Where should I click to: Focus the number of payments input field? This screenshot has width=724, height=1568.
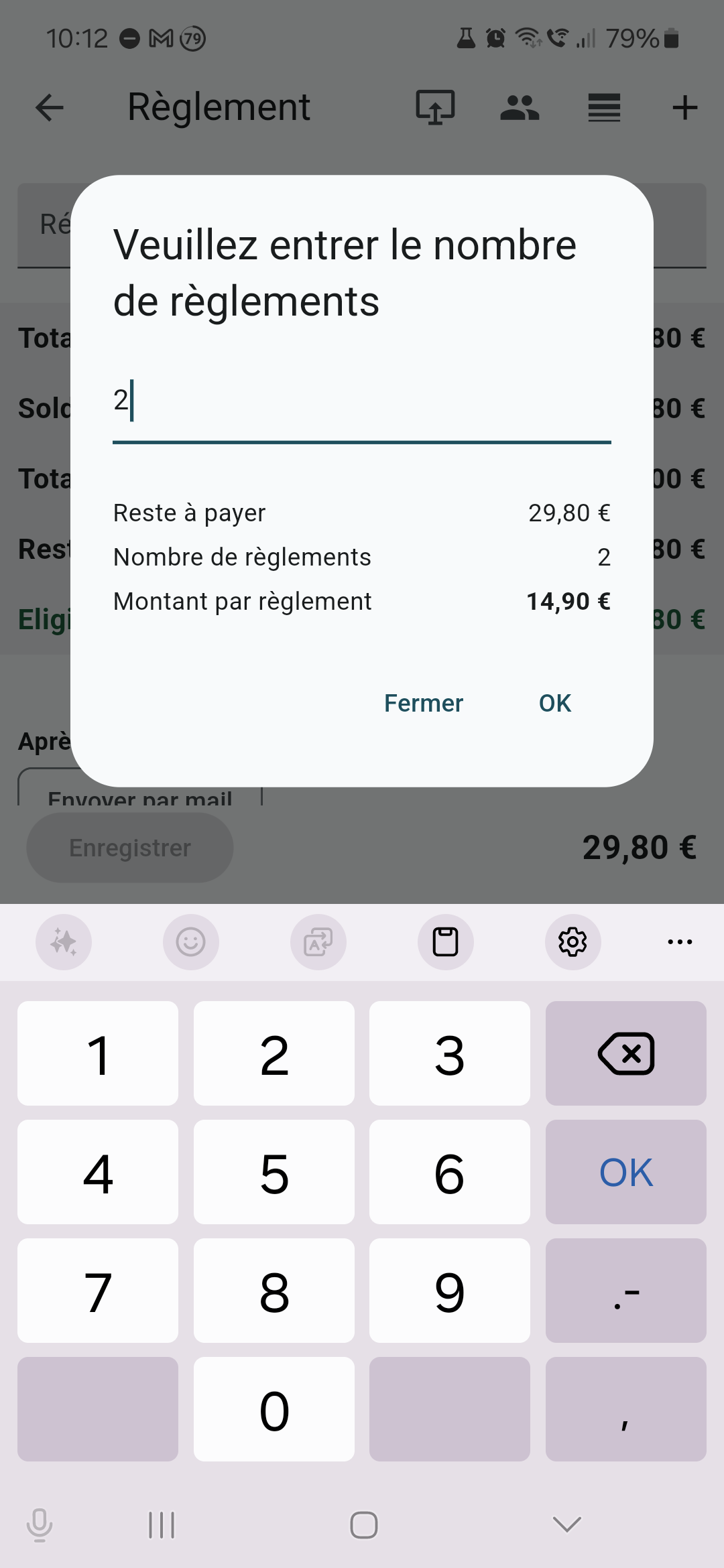click(x=362, y=402)
